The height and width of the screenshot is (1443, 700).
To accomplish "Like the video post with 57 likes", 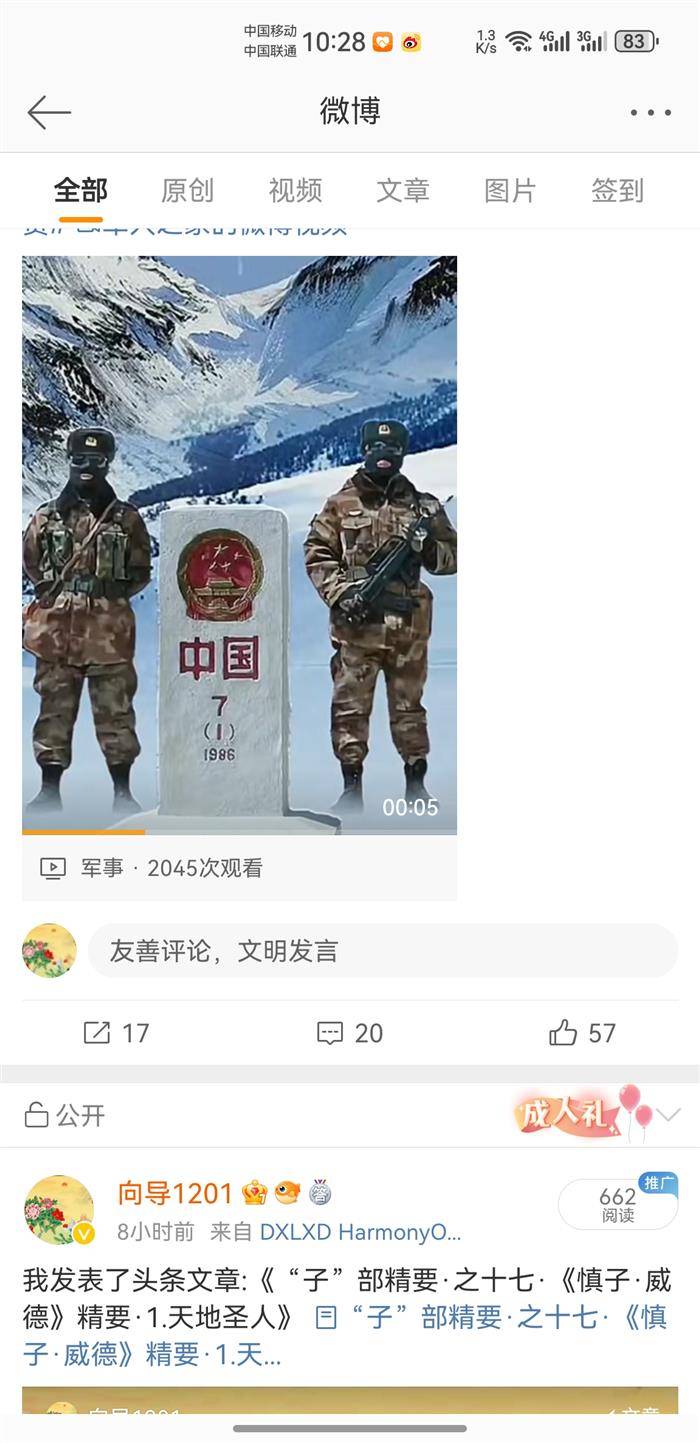I will pos(582,1033).
